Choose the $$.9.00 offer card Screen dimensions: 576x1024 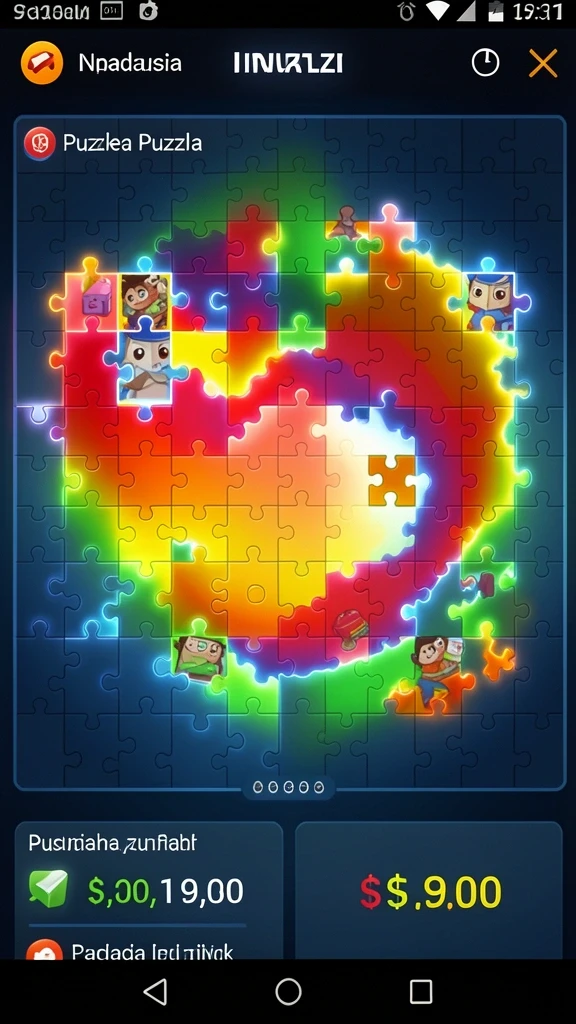pyautogui.click(x=429, y=889)
